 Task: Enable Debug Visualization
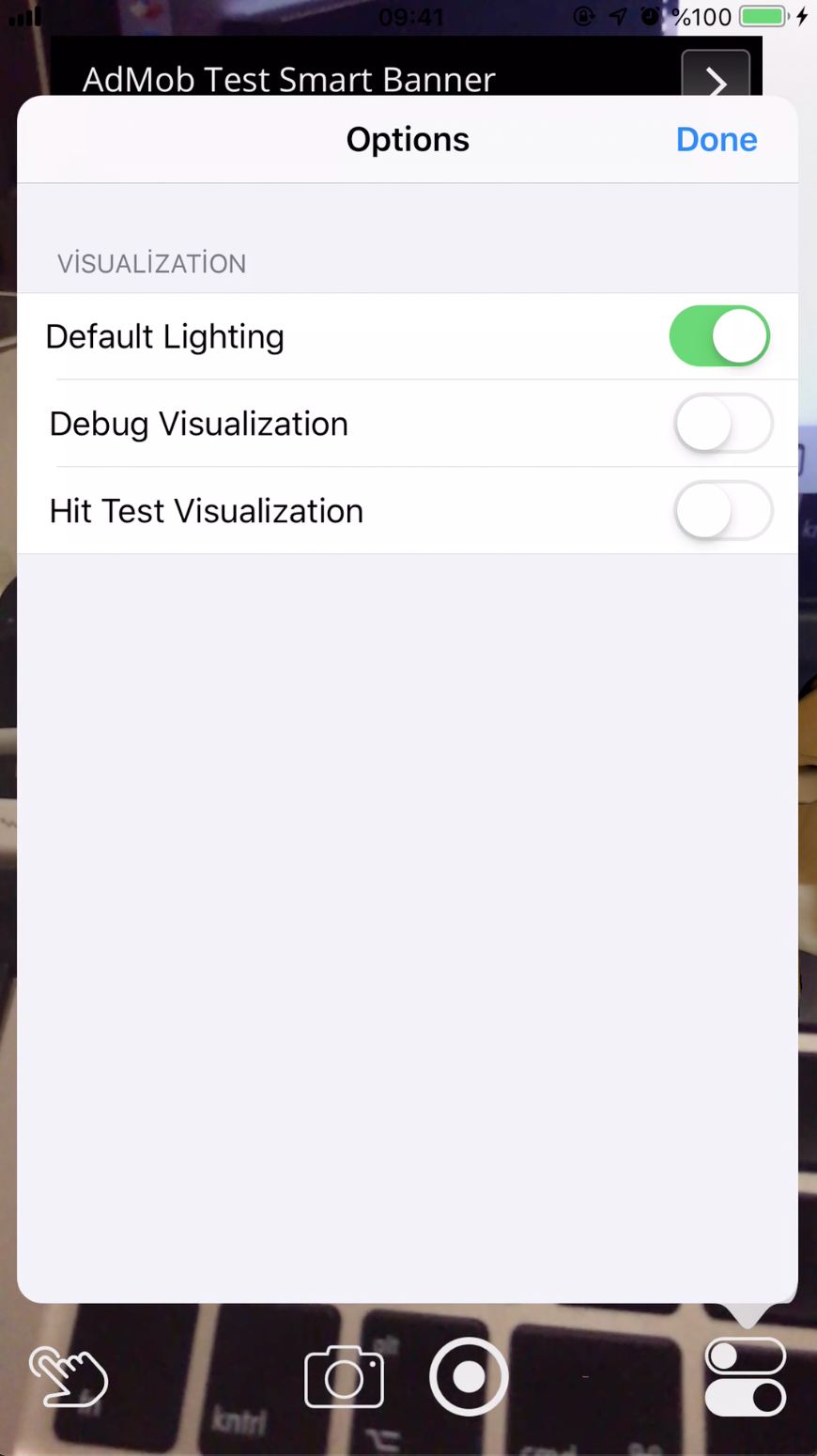[722, 424]
